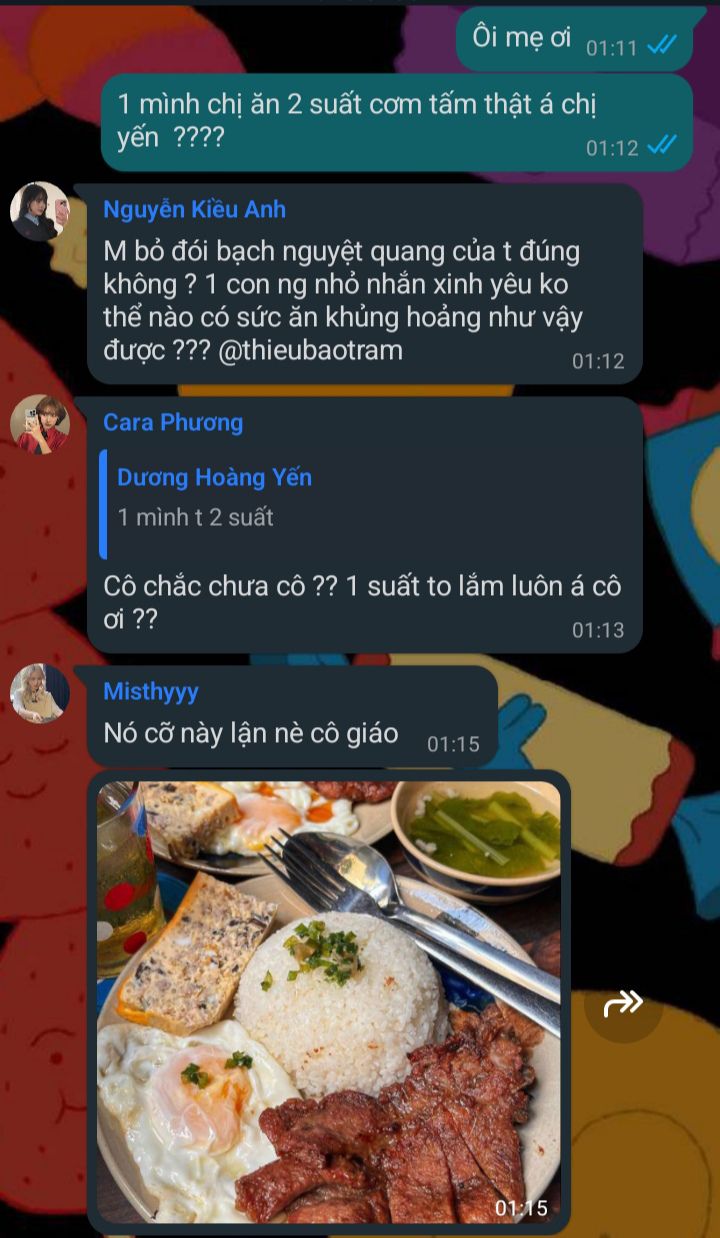Tap the Cara Phương sender name
The width and height of the screenshot is (720, 1238).
[173, 422]
